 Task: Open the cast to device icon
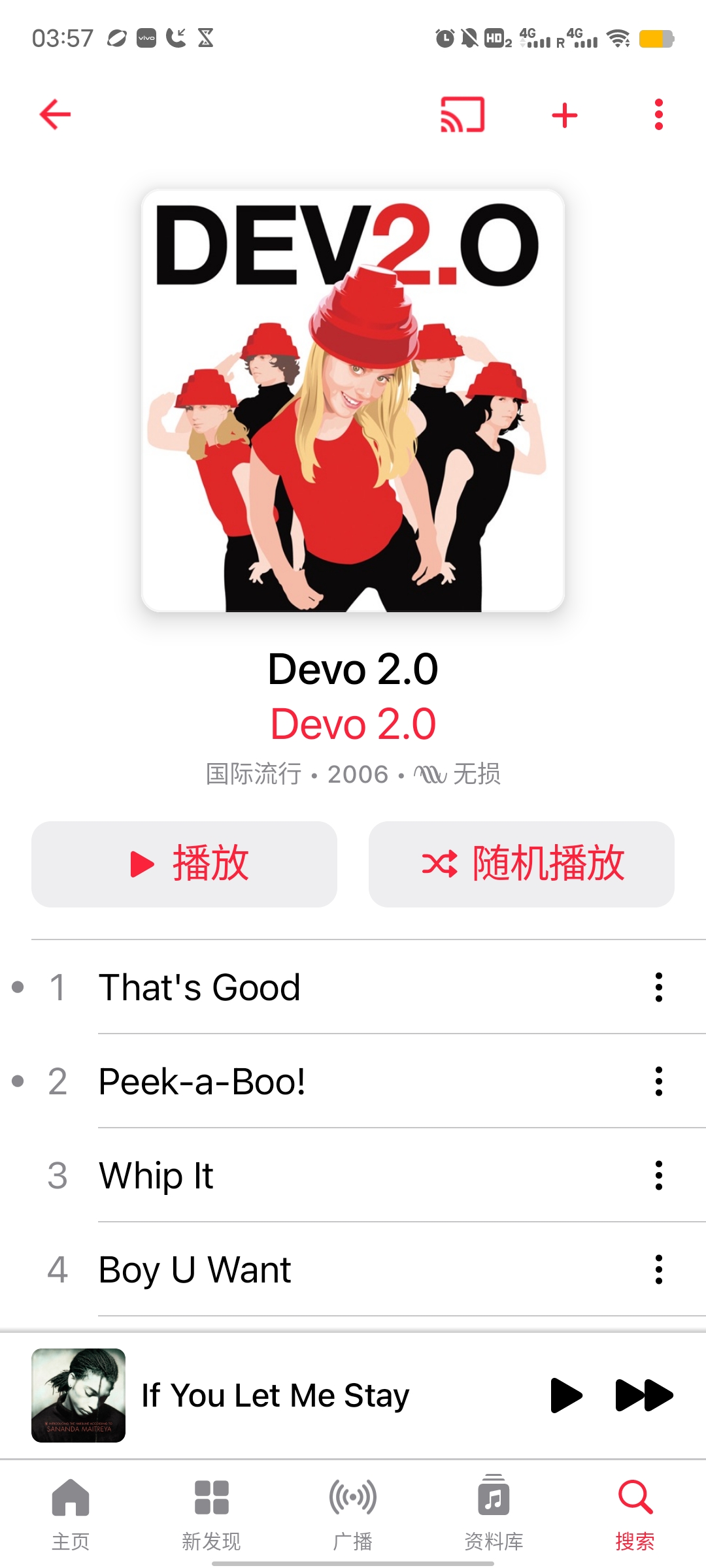tap(462, 115)
